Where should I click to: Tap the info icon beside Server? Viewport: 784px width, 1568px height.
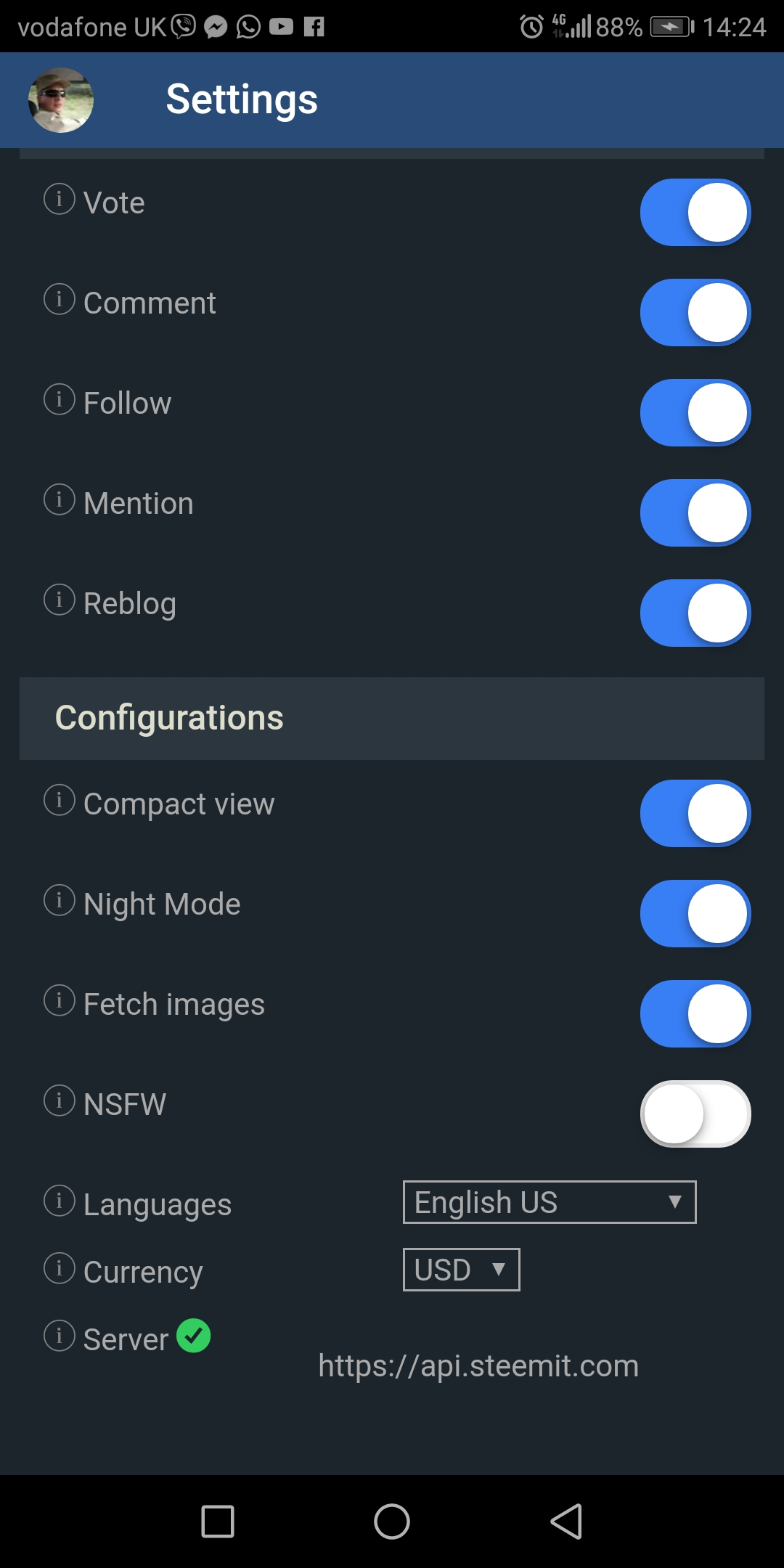(60, 1336)
